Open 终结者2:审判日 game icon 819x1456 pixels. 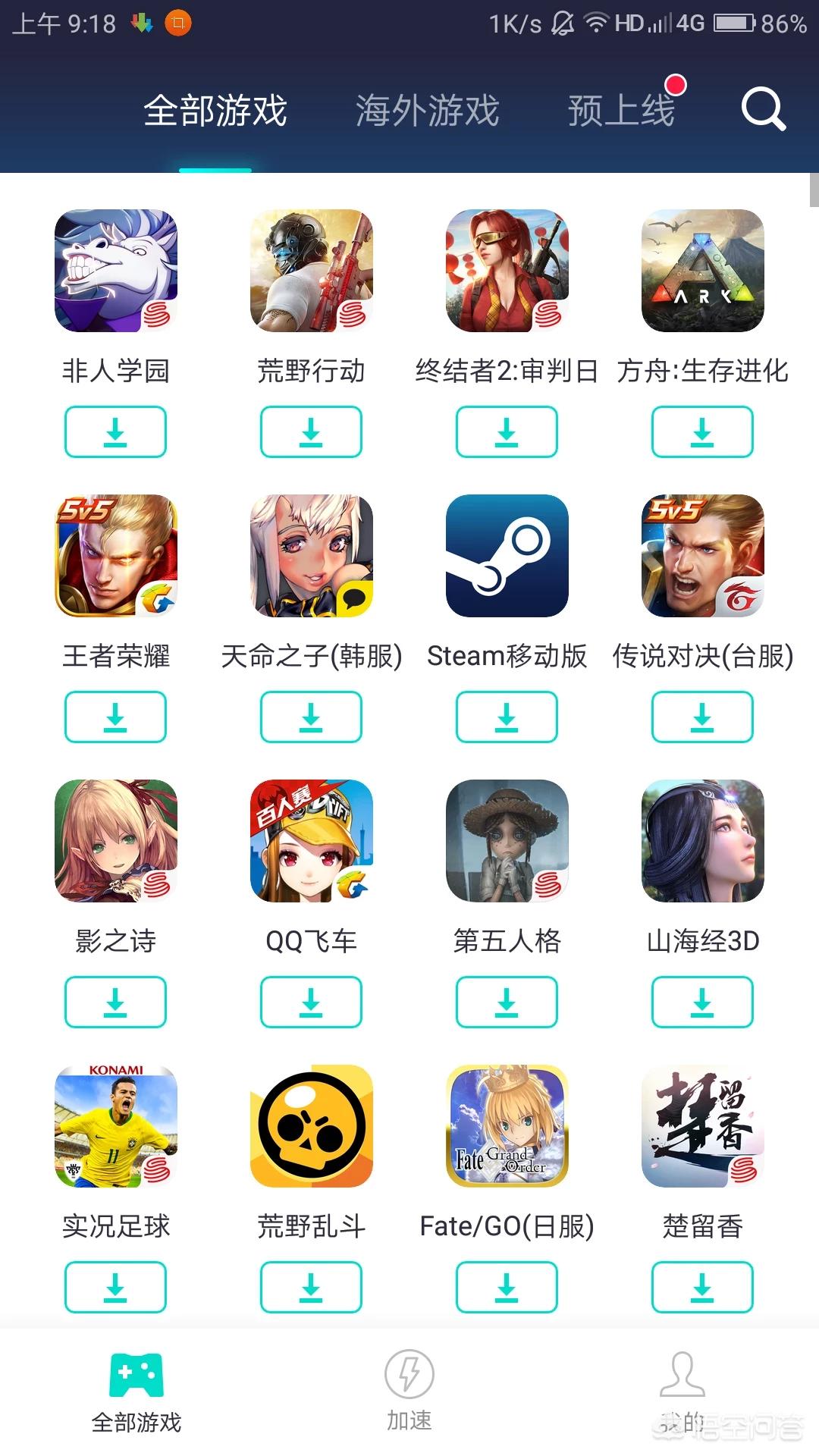(507, 271)
